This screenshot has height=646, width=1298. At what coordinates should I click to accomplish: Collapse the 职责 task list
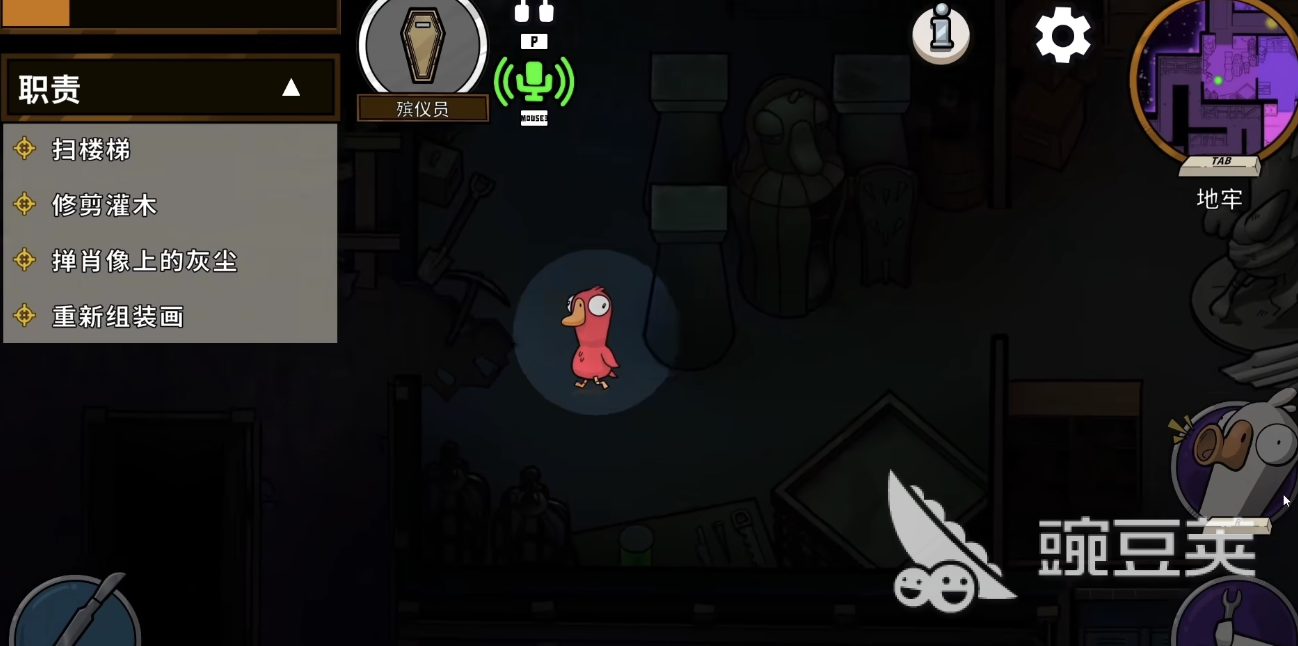(x=291, y=88)
